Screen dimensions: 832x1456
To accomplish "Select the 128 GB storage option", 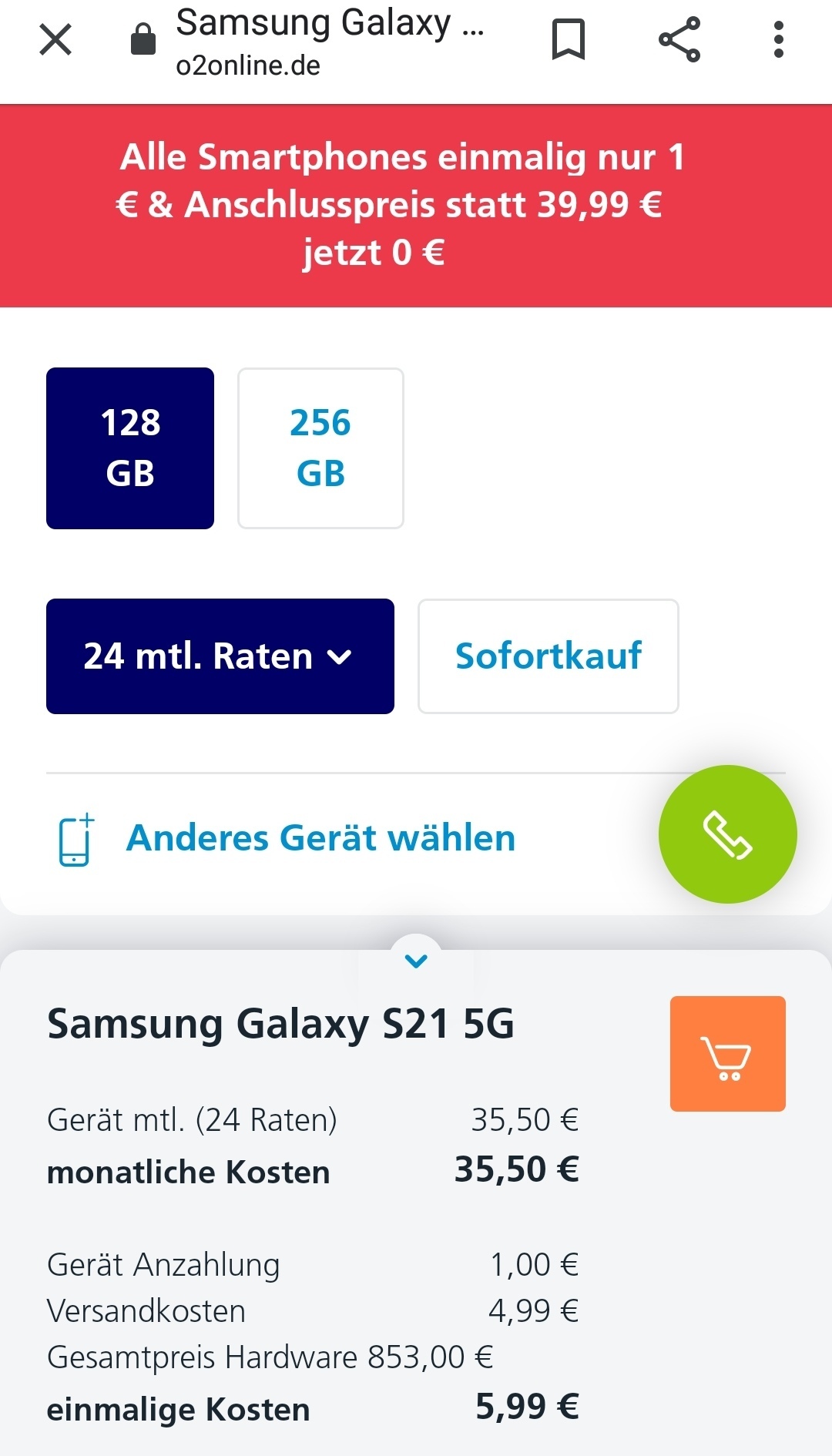I will pyautogui.click(x=130, y=448).
